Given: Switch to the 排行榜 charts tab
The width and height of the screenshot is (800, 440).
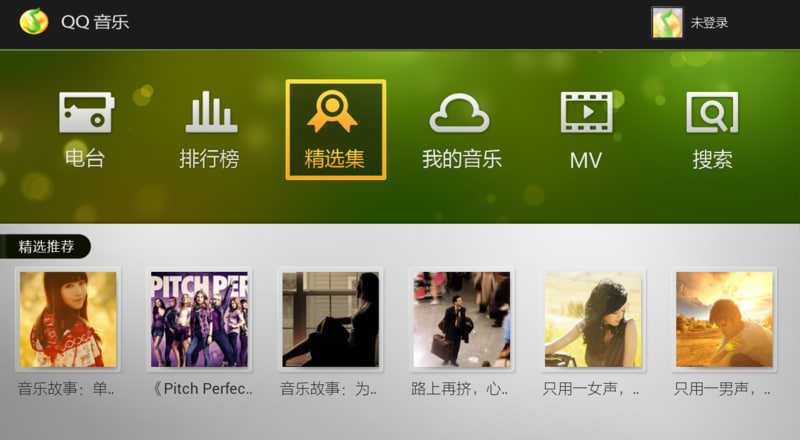Looking at the screenshot, I should [x=210, y=130].
